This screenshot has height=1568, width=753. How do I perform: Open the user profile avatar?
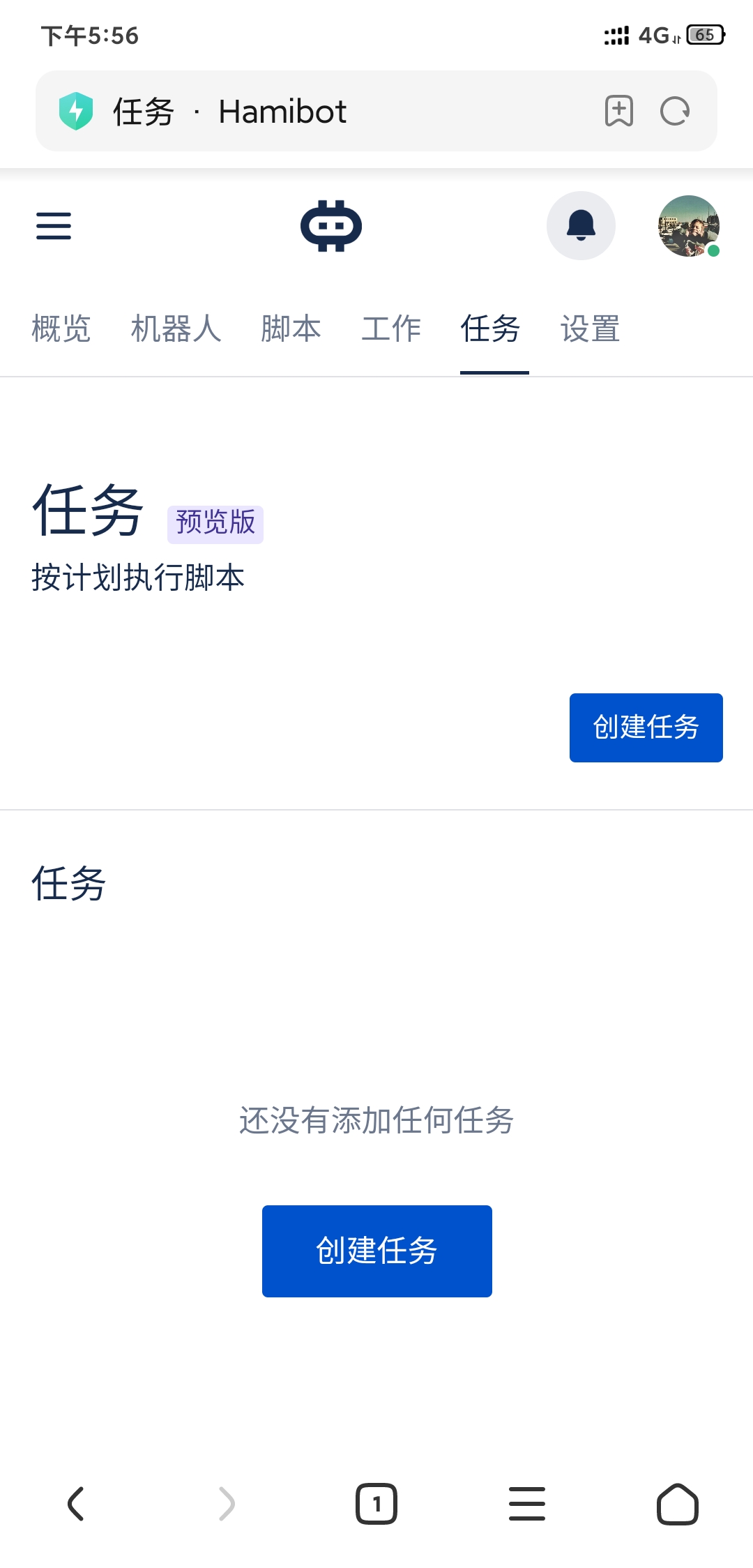(688, 226)
